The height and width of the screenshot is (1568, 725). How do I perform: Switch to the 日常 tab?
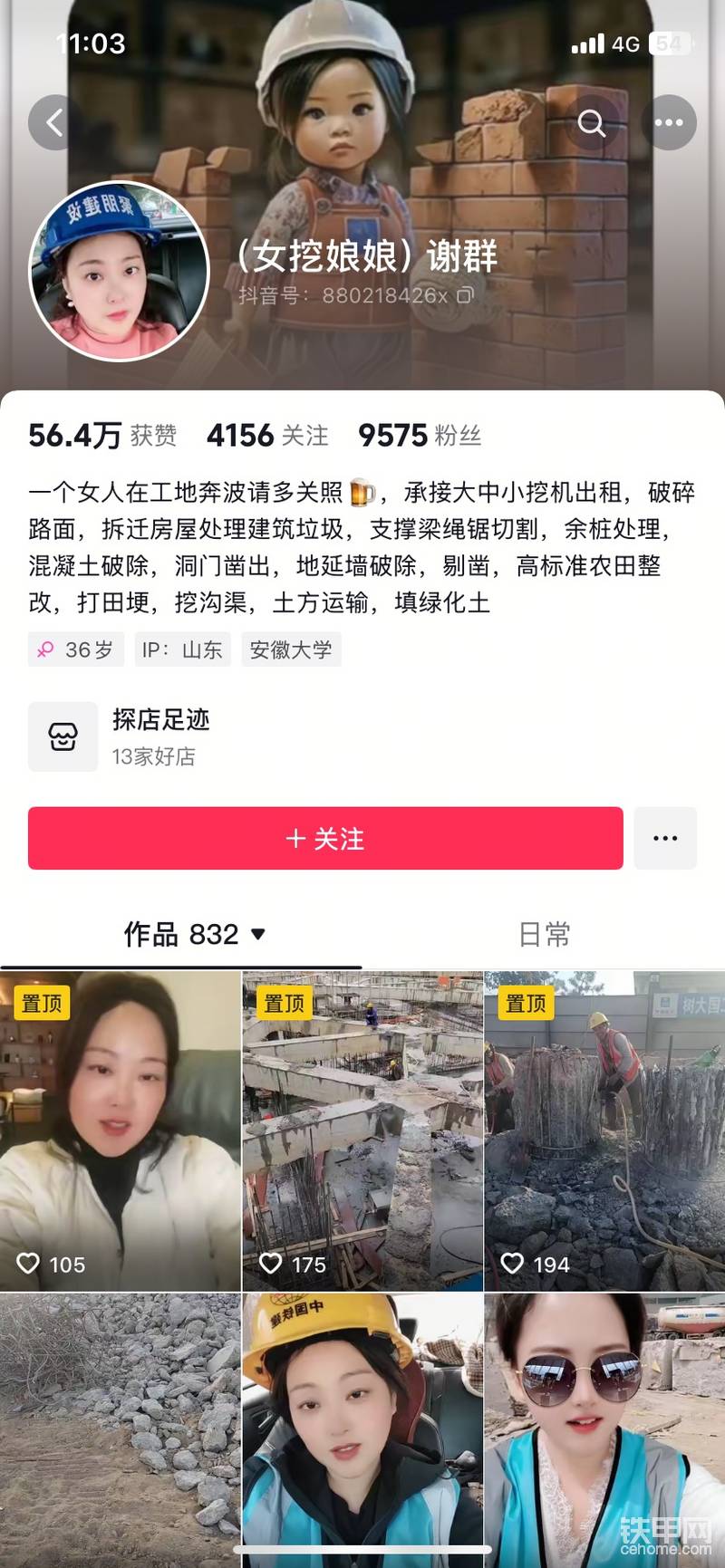[x=544, y=934]
